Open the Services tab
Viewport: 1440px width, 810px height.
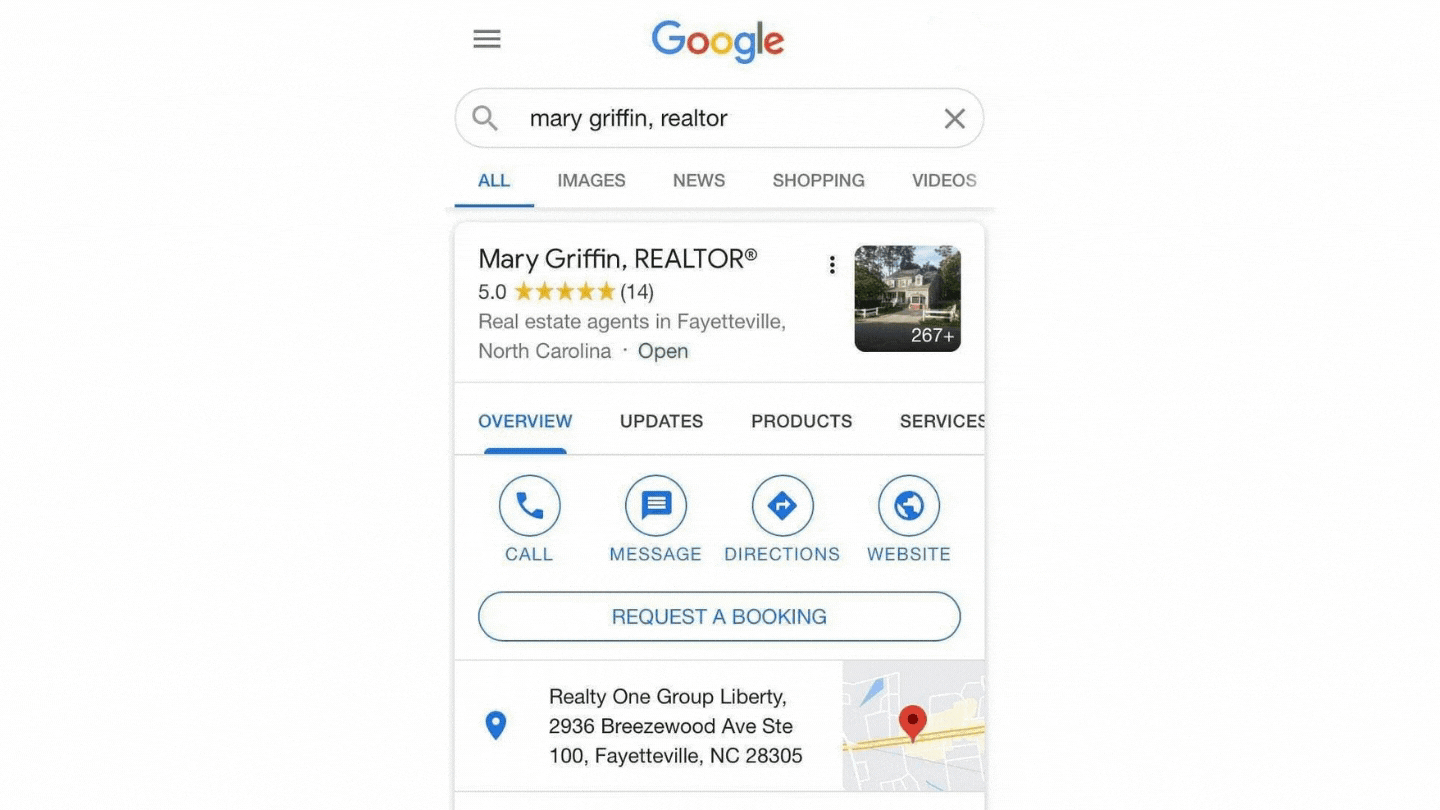tap(941, 422)
